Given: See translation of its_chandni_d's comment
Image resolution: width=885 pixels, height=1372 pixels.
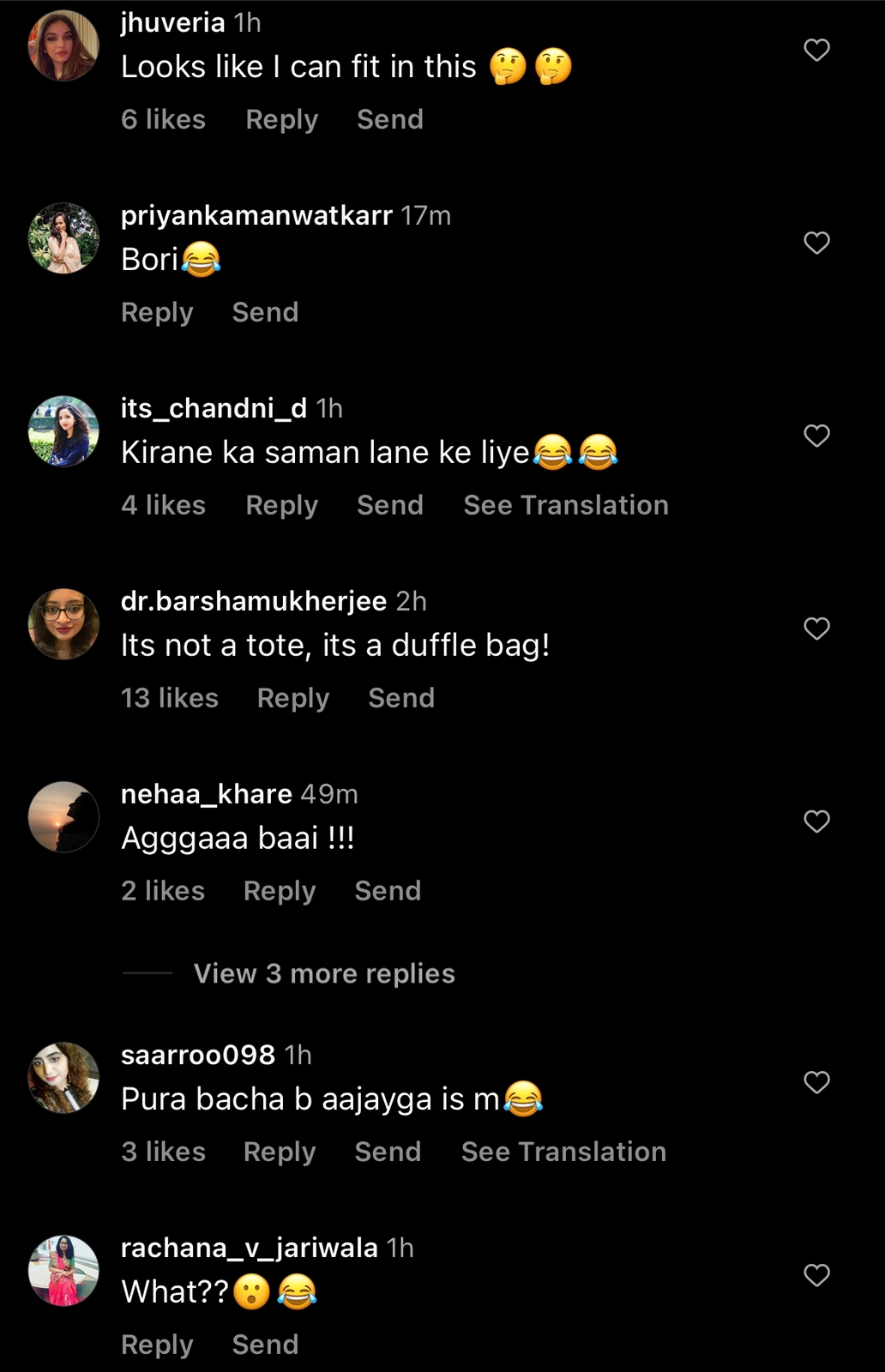Looking at the screenshot, I should tap(565, 505).
